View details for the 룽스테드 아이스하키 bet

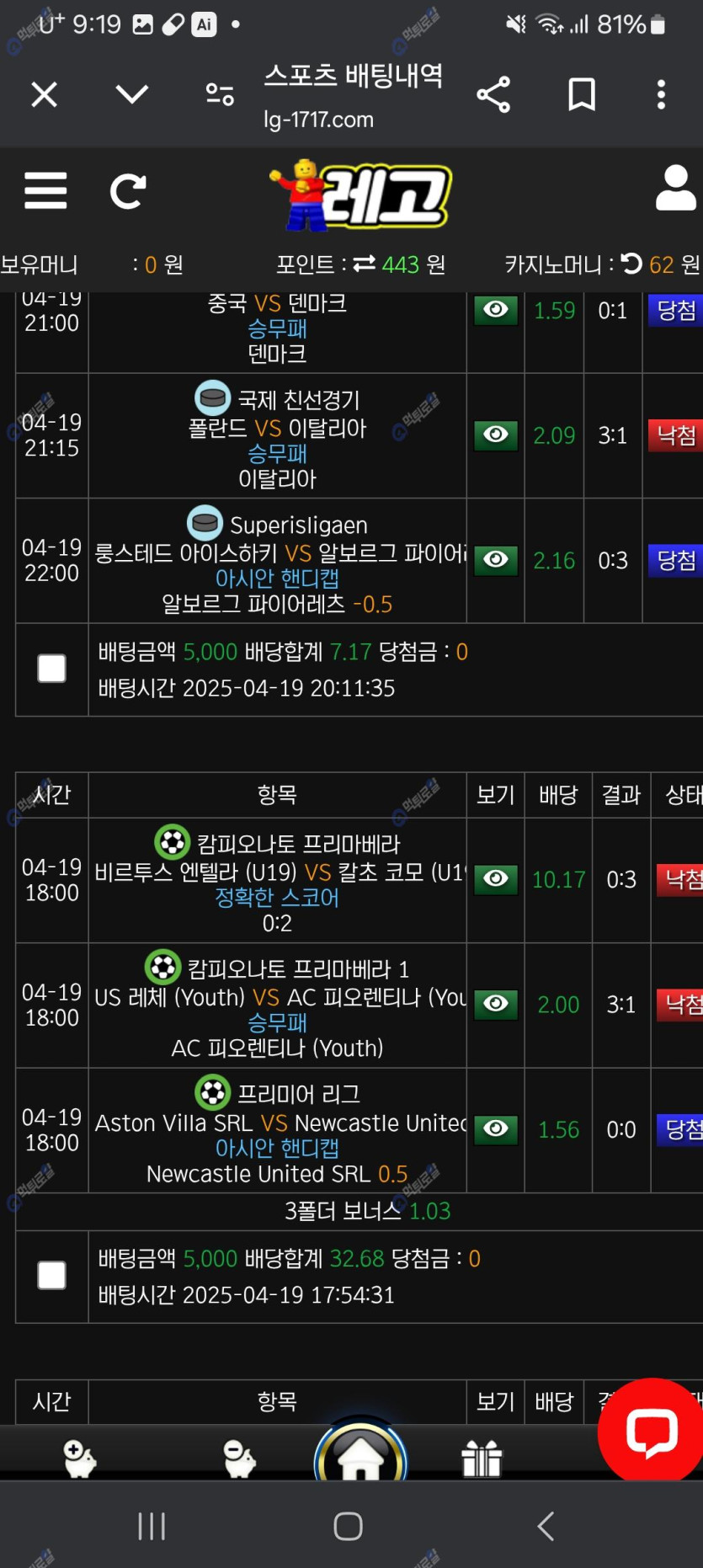496,560
